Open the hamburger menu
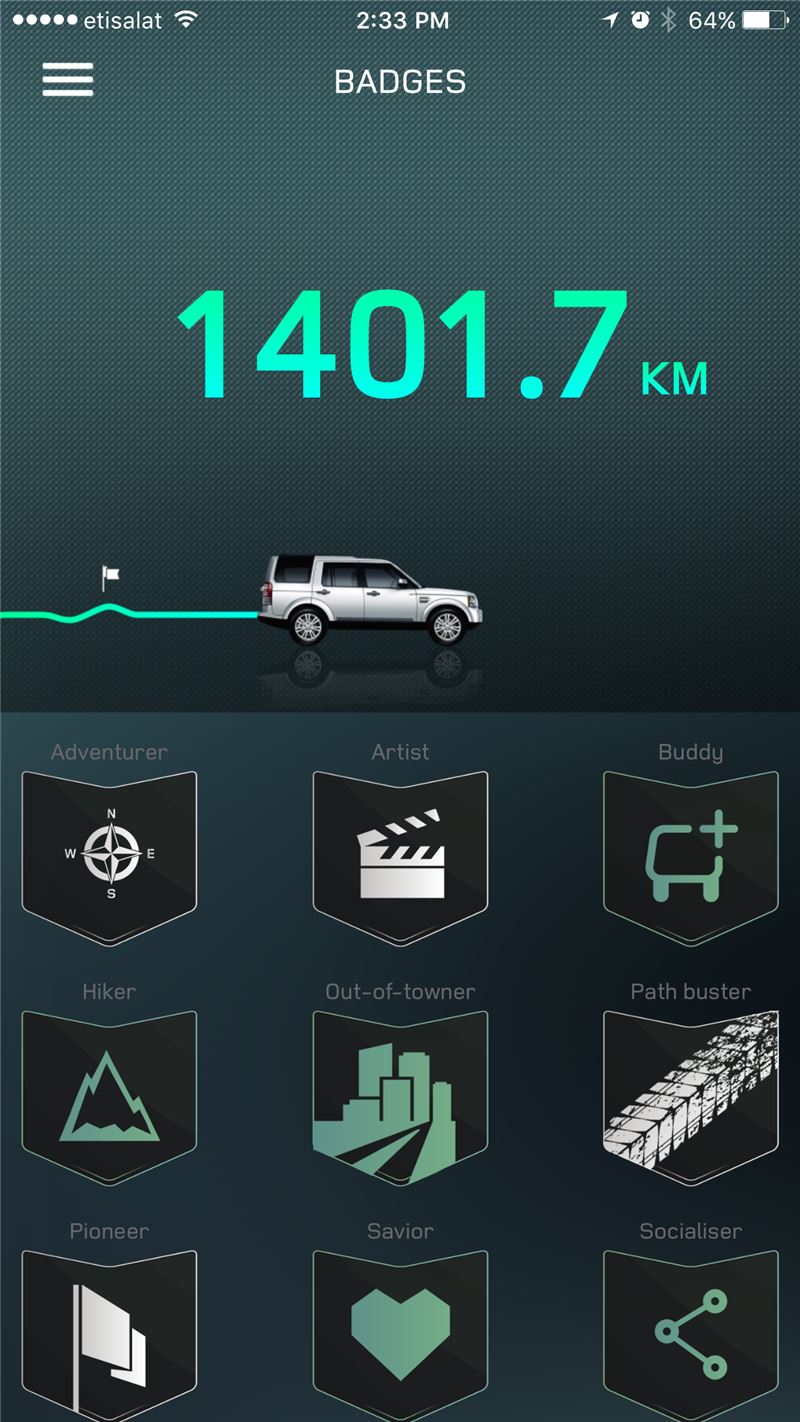The height and width of the screenshot is (1422, 800). coord(68,80)
